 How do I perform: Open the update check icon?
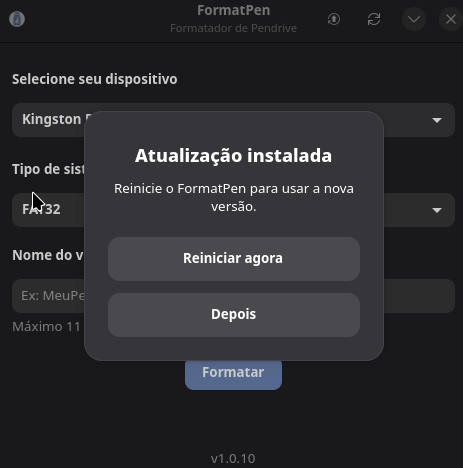pyautogui.click(x=334, y=19)
